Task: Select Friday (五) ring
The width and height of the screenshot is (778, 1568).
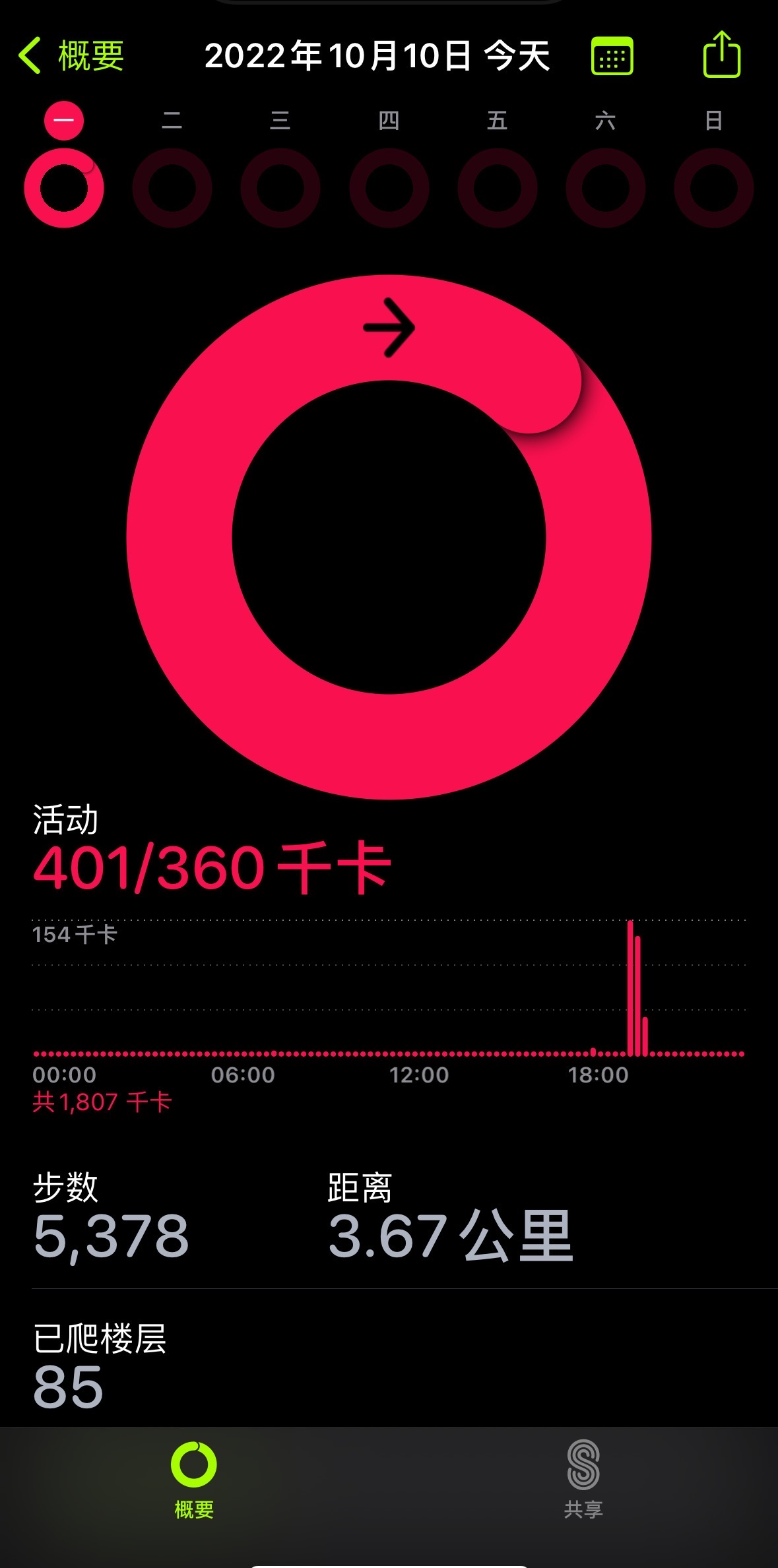Action: [x=498, y=188]
